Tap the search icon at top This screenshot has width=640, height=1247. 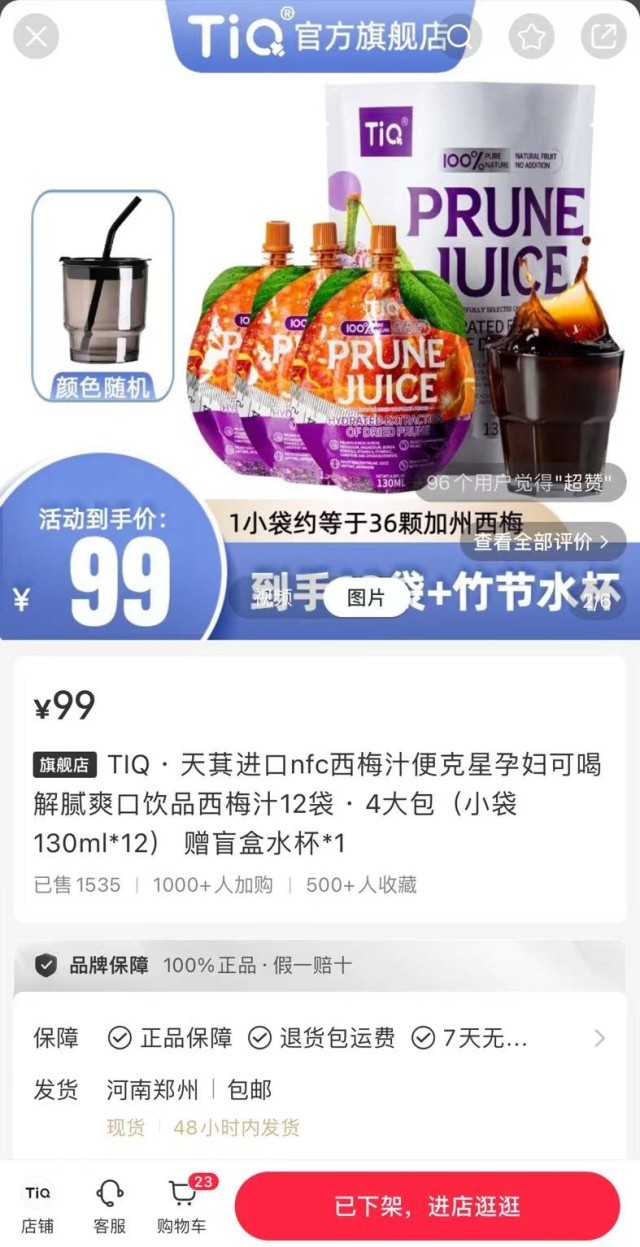click(x=459, y=38)
